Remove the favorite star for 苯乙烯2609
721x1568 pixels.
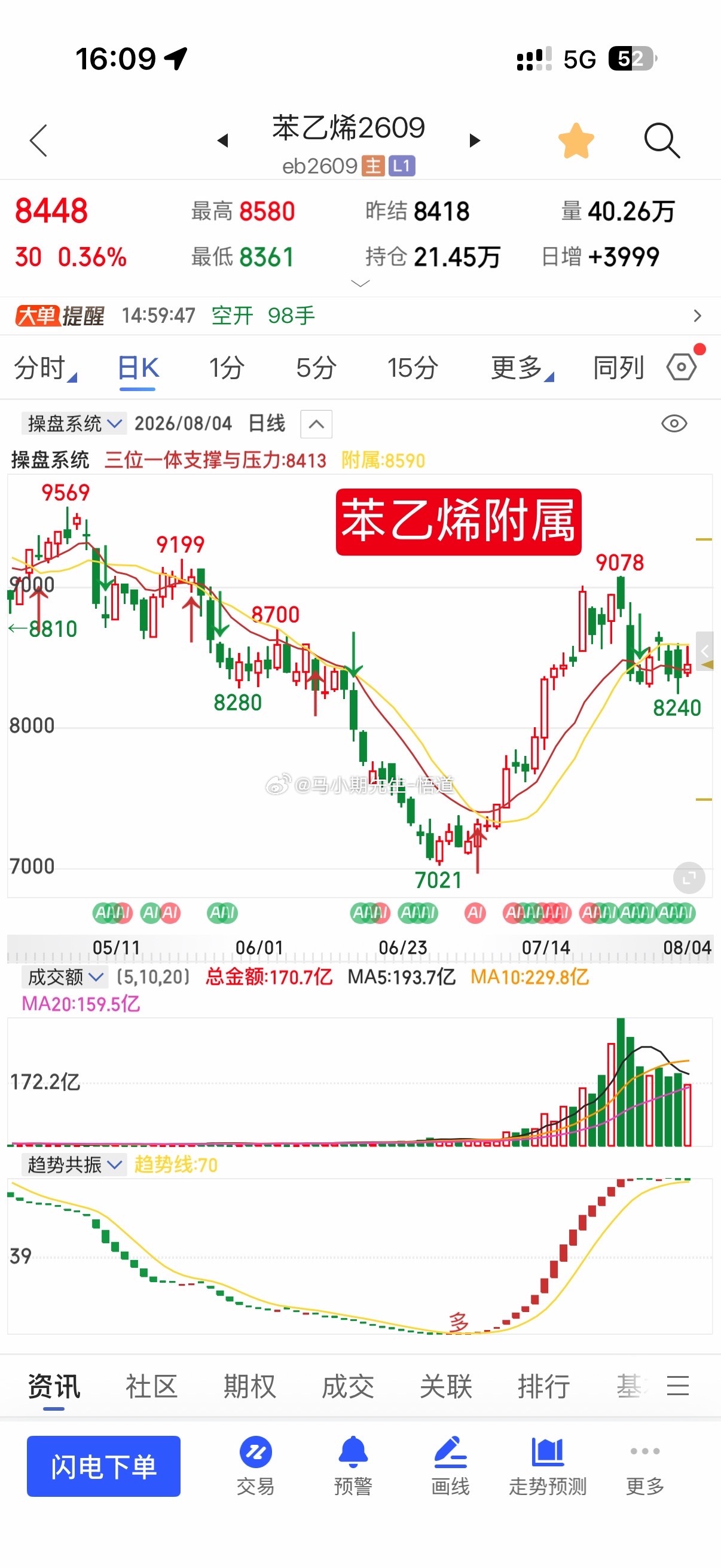pyautogui.click(x=576, y=141)
